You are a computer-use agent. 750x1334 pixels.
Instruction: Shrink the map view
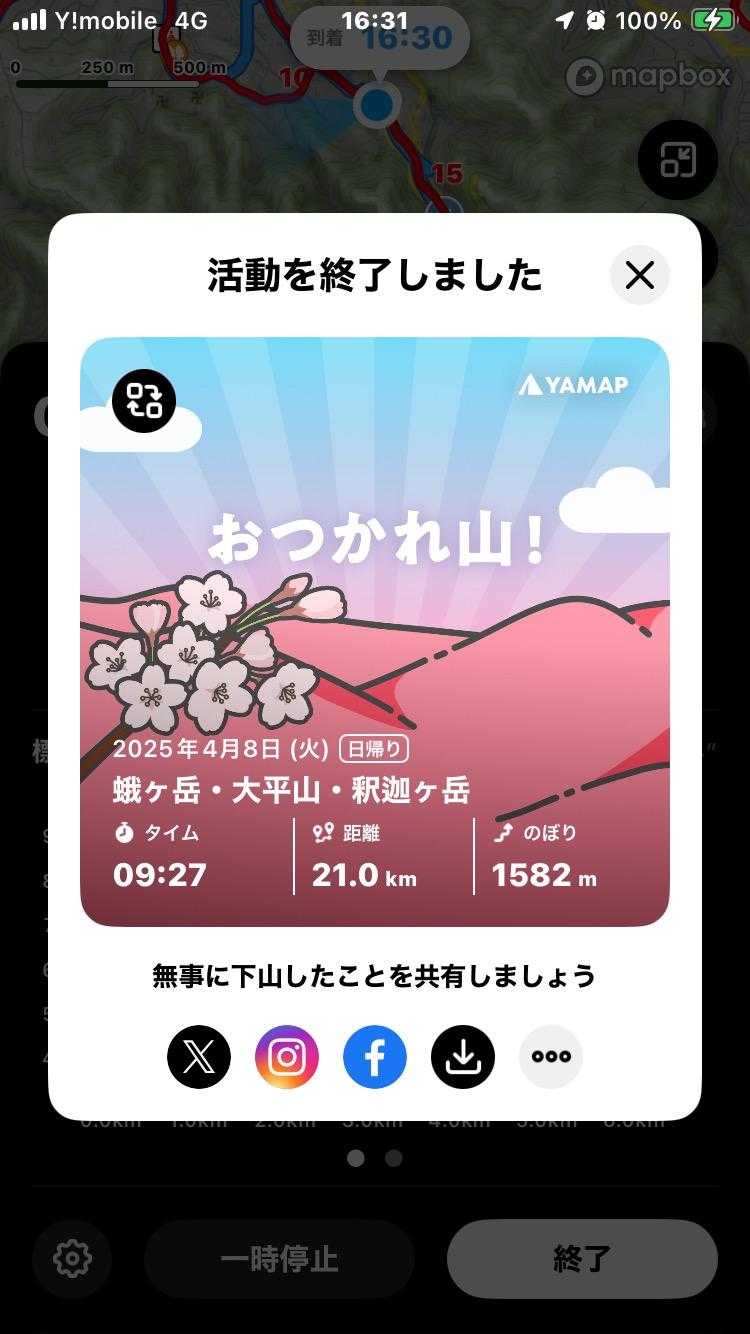[x=677, y=160]
